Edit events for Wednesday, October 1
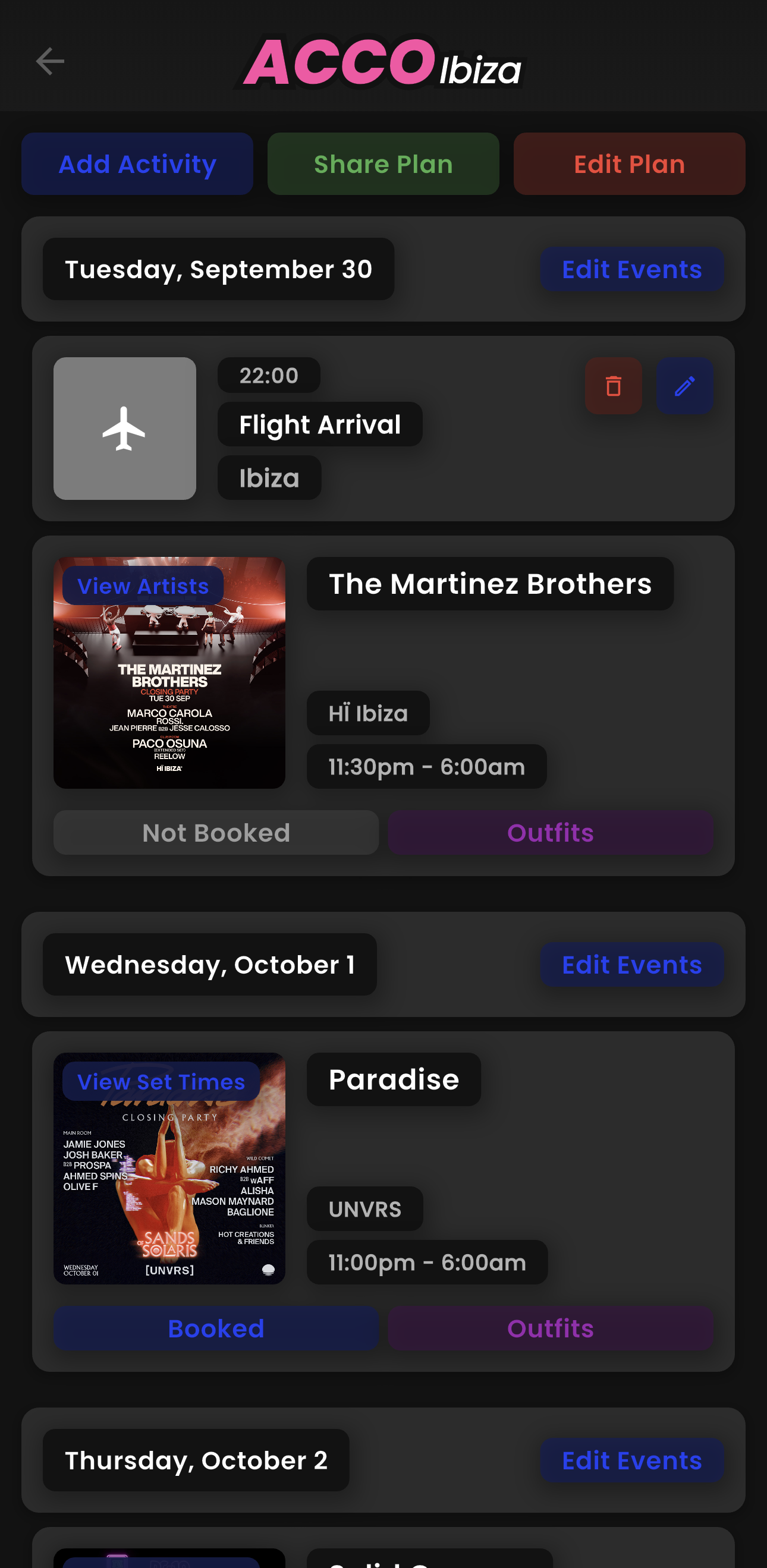This screenshot has height=1568, width=767. tap(632, 964)
